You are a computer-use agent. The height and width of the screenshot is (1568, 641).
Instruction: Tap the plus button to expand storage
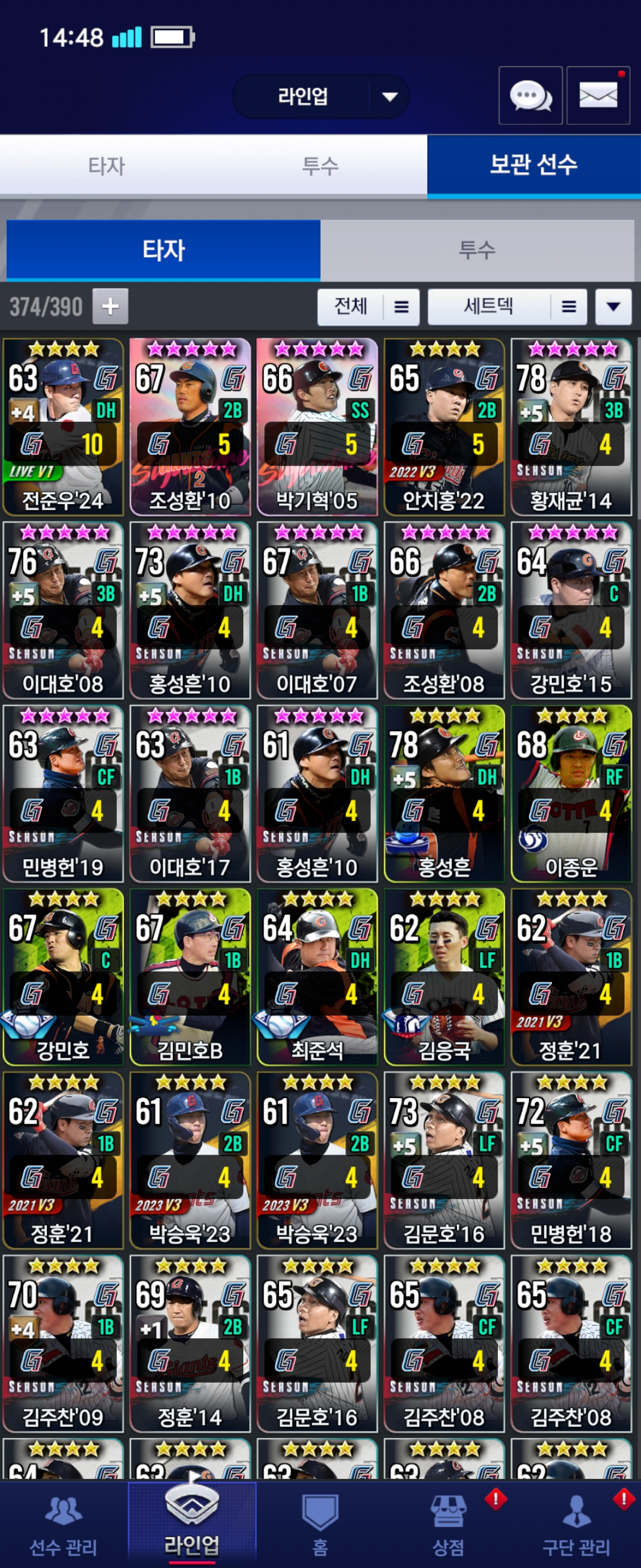110,306
